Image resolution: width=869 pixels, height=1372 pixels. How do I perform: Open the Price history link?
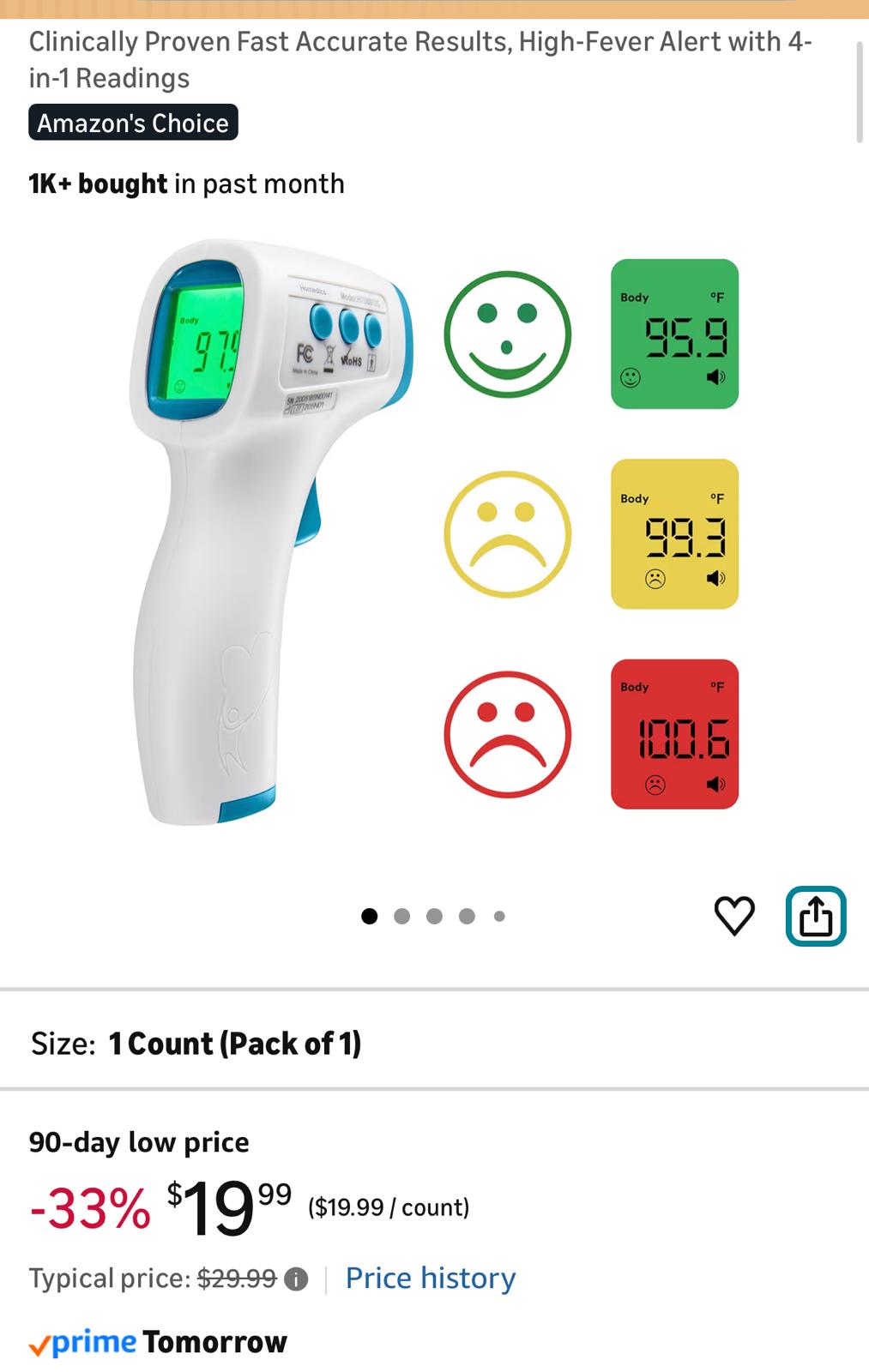tap(430, 1279)
